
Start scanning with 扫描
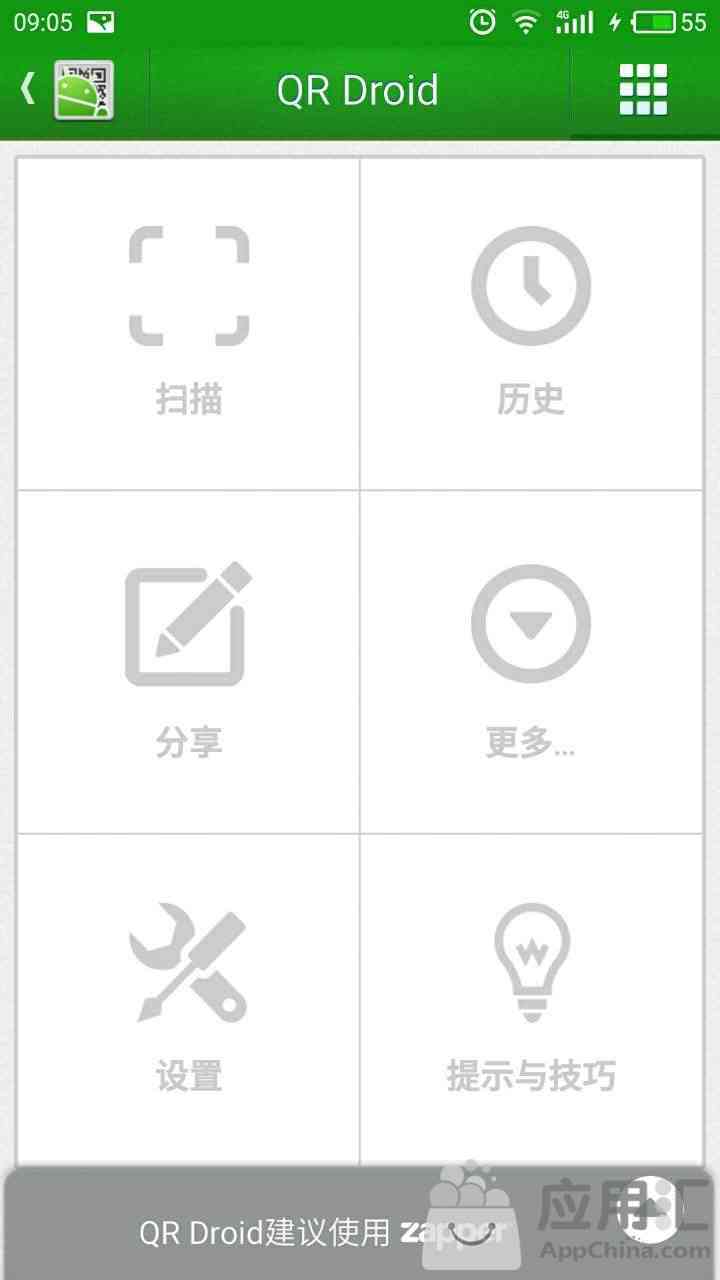[x=188, y=324]
